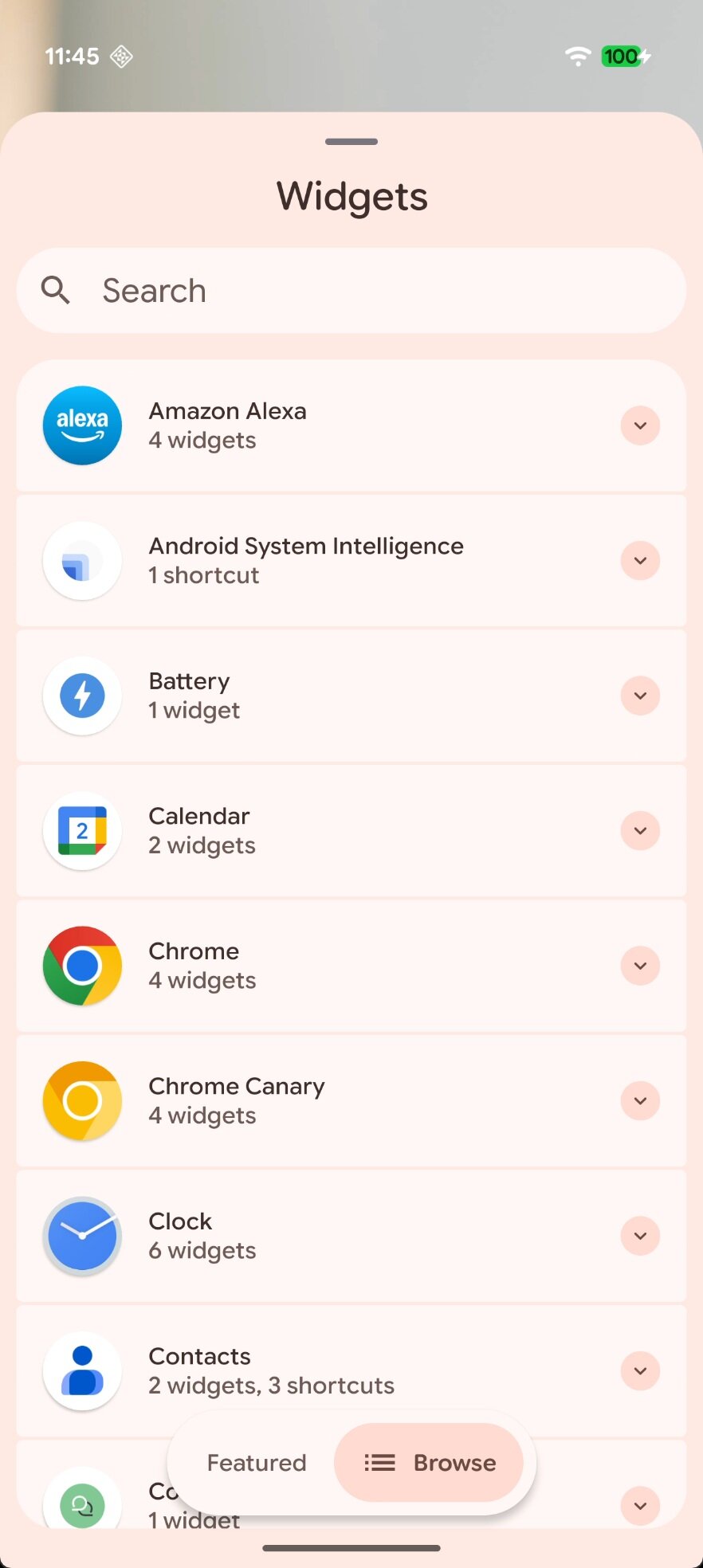This screenshot has height=1568, width=703.
Task: Show the six Clock widgets
Action: pyautogui.click(x=640, y=1236)
